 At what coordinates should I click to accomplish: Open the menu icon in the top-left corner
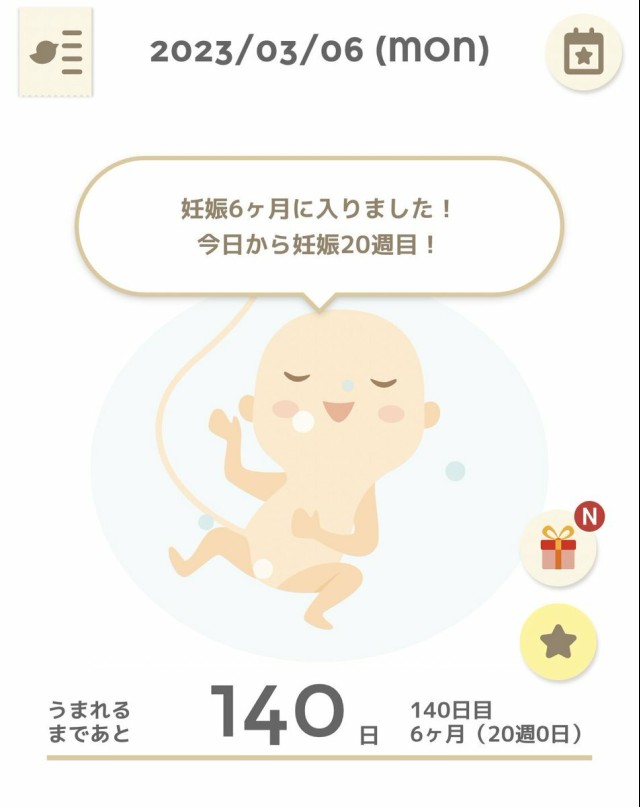(x=55, y=52)
